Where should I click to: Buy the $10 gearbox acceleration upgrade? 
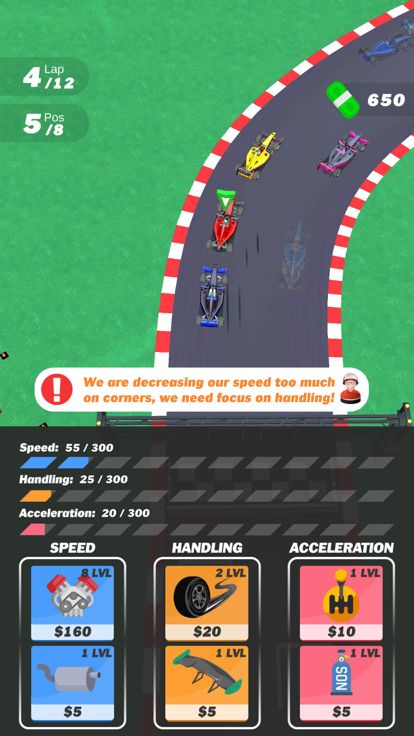tap(341, 603)
